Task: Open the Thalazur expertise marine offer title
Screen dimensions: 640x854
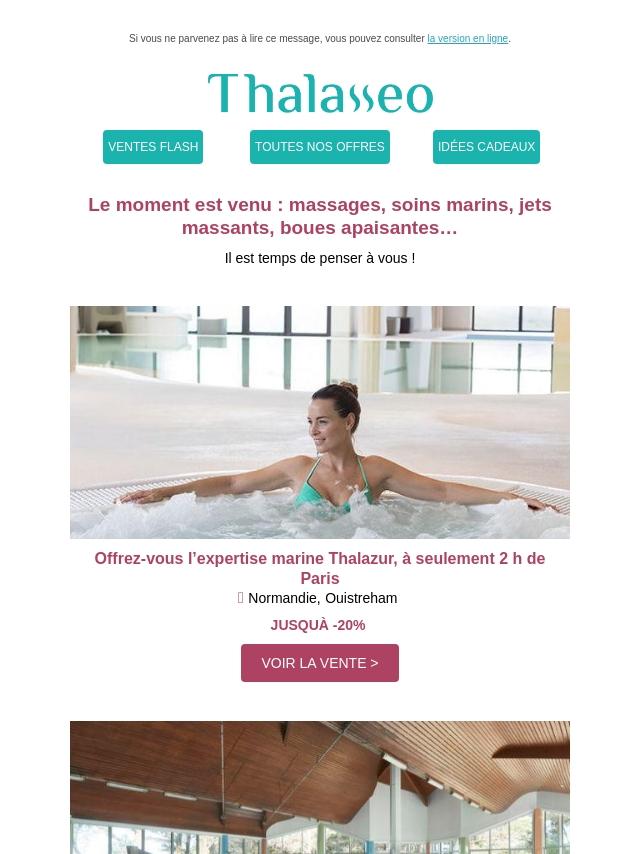Action: (x=320, y=568)
